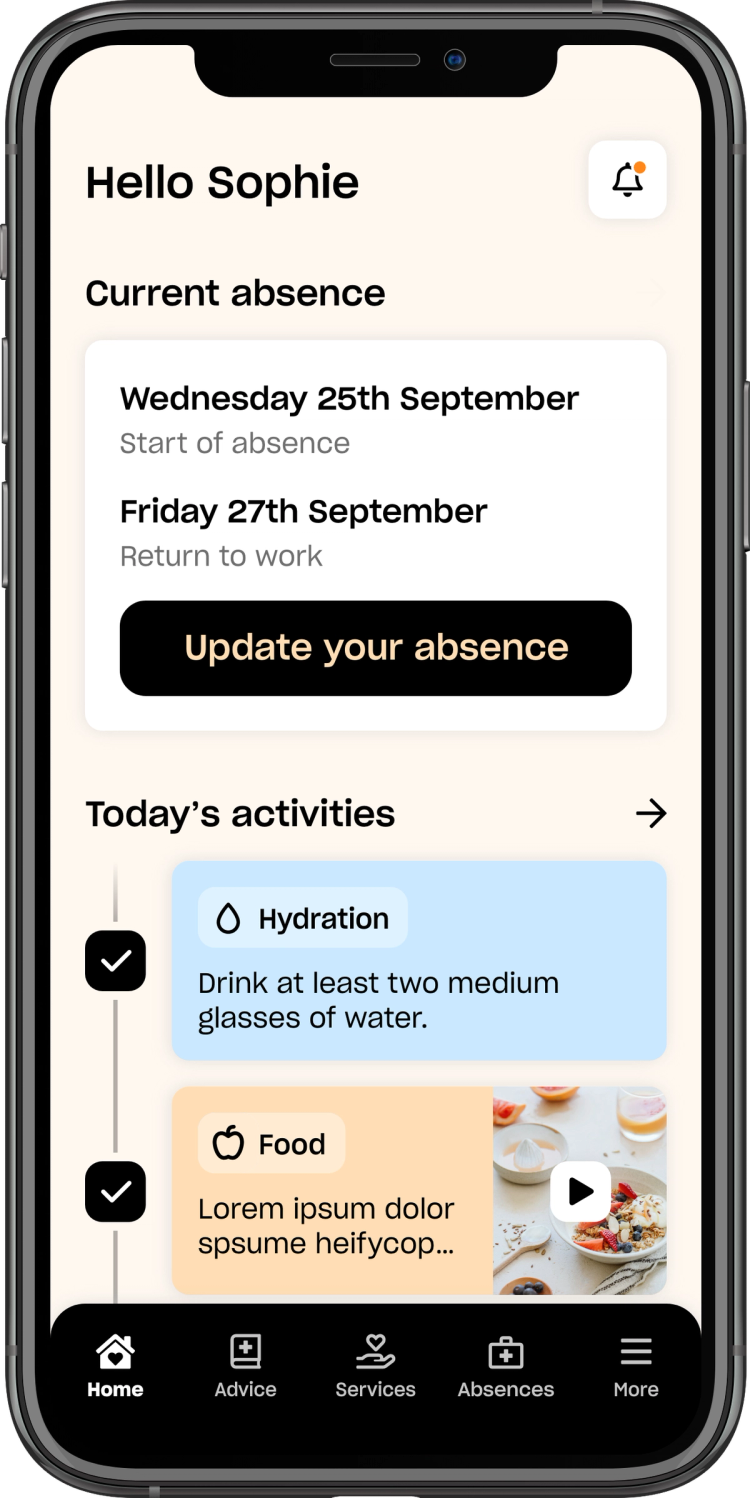Open the Absences tab
The image size is (750, 1498).
pos(505,1366)
